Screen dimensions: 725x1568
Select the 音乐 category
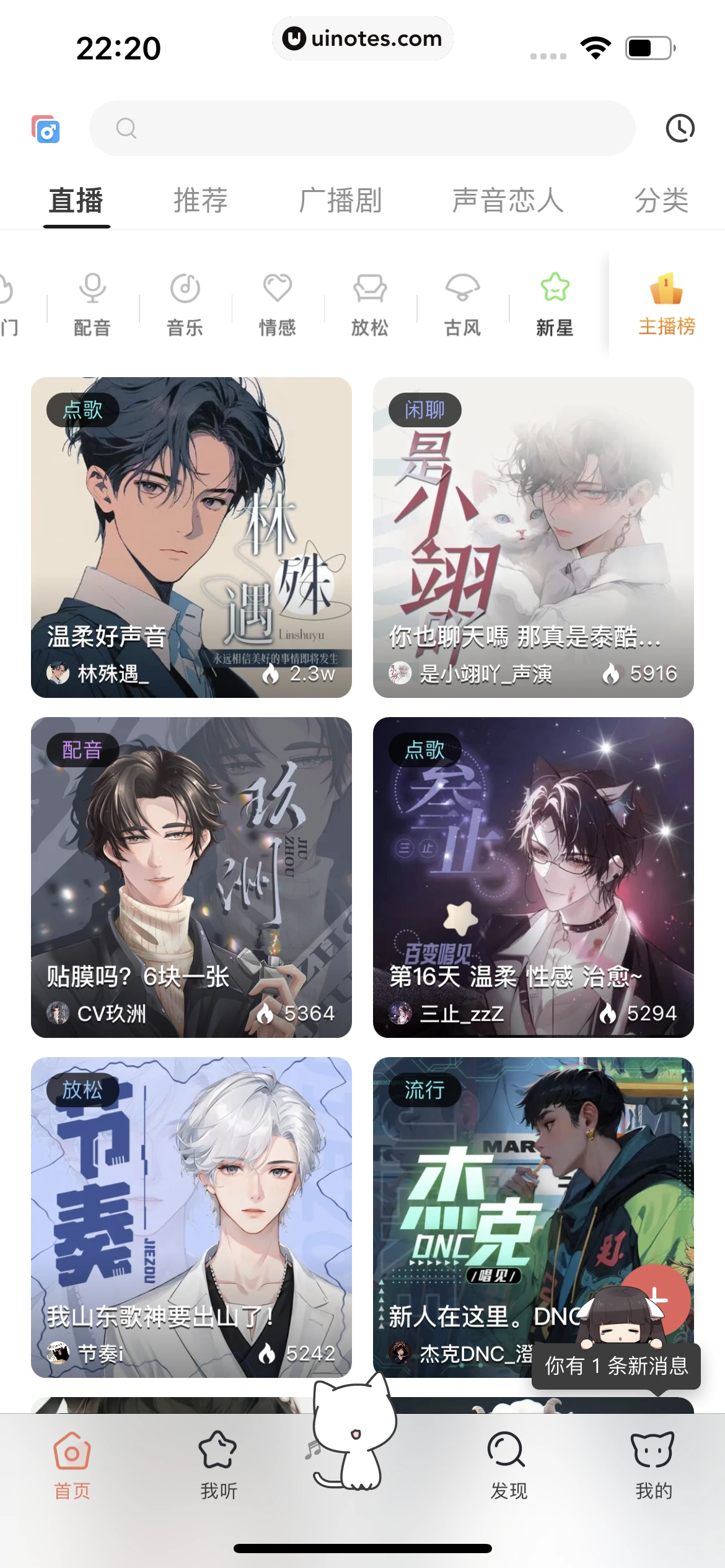tap(185, 305)
